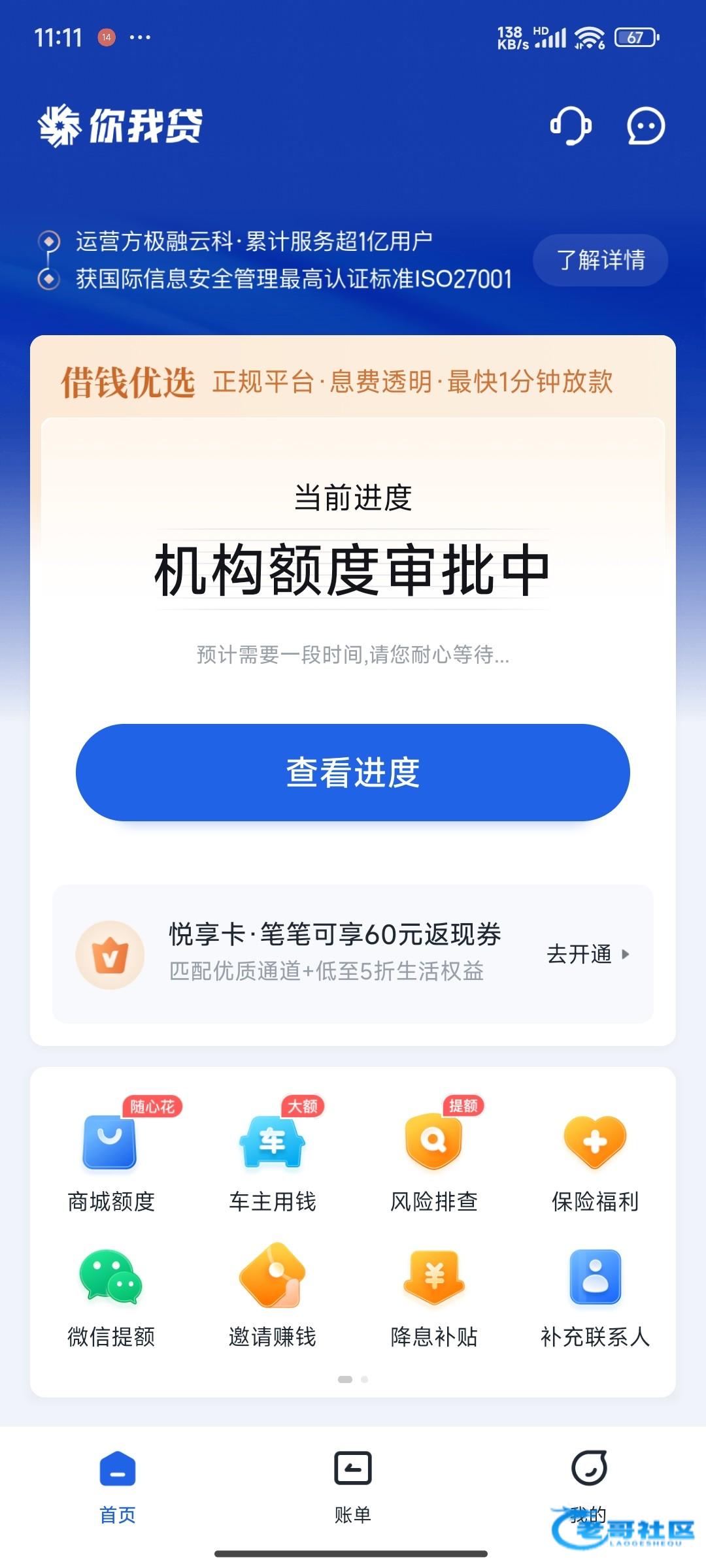
Task: Open the messages chat bubble icon
Action: point(646,125)
